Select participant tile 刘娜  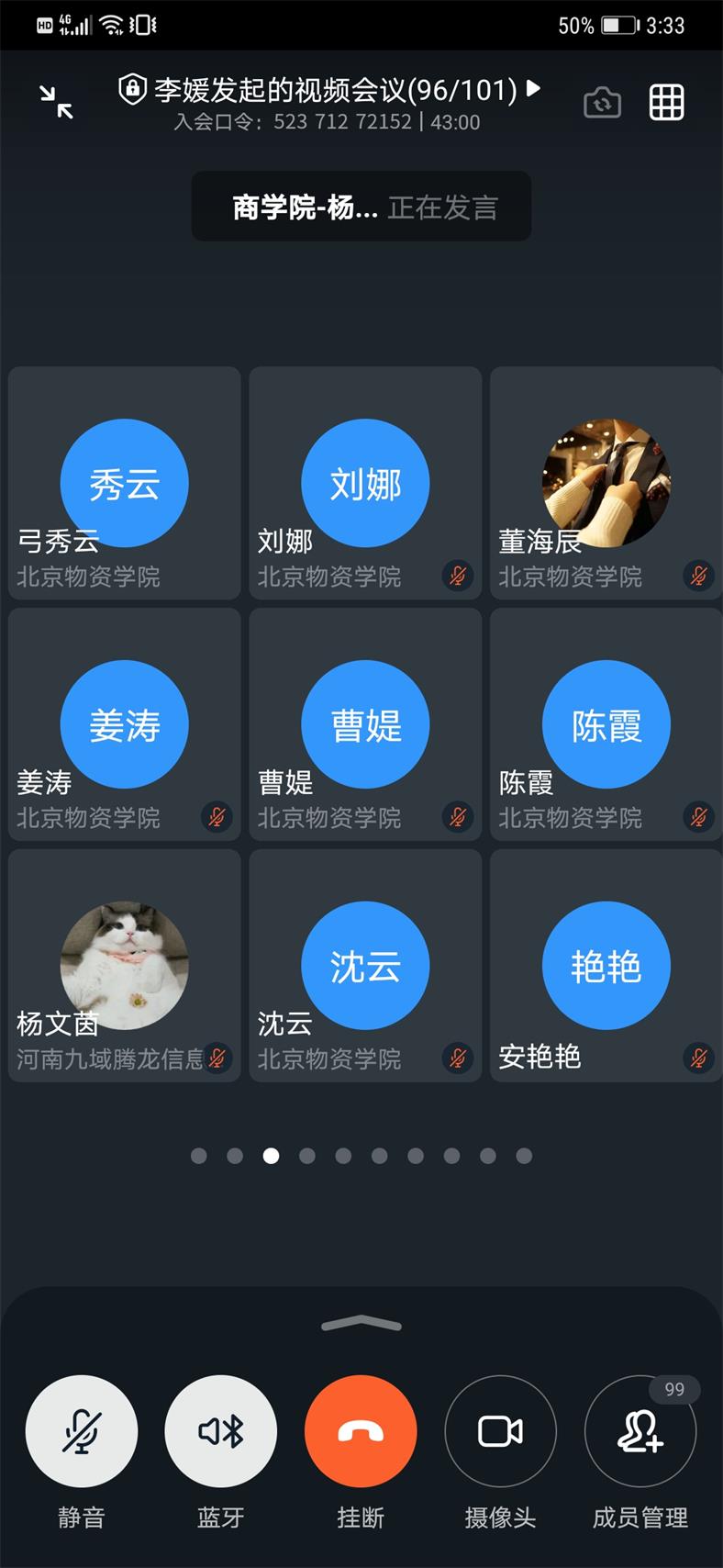365,483
